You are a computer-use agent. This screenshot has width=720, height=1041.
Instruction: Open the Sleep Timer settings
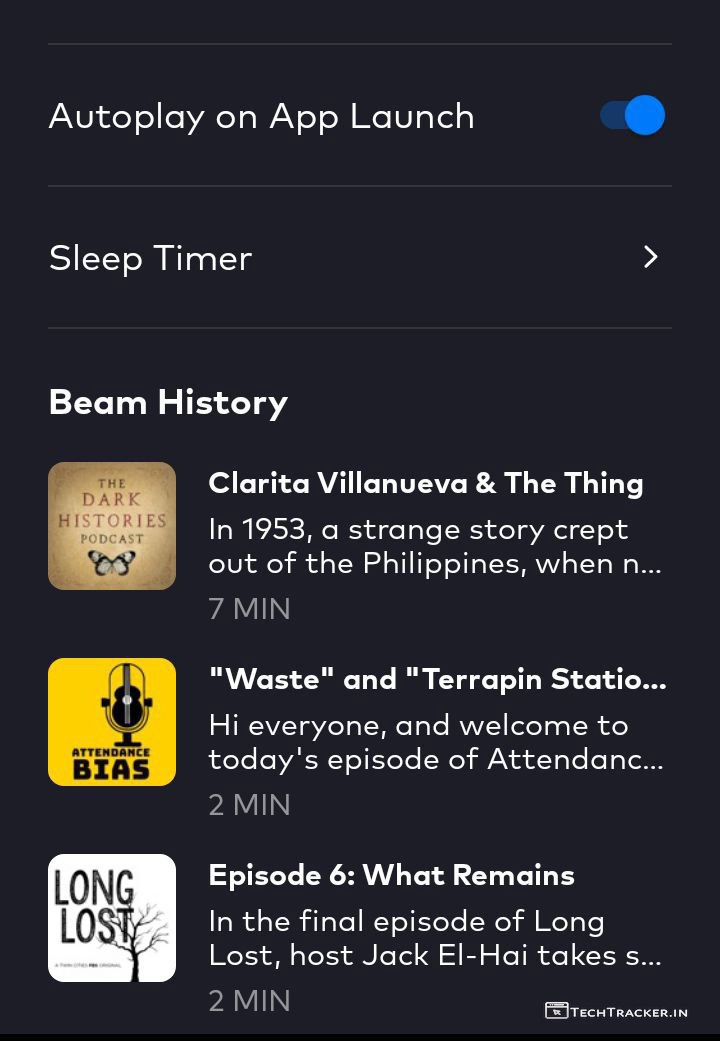tap(359, 258)
